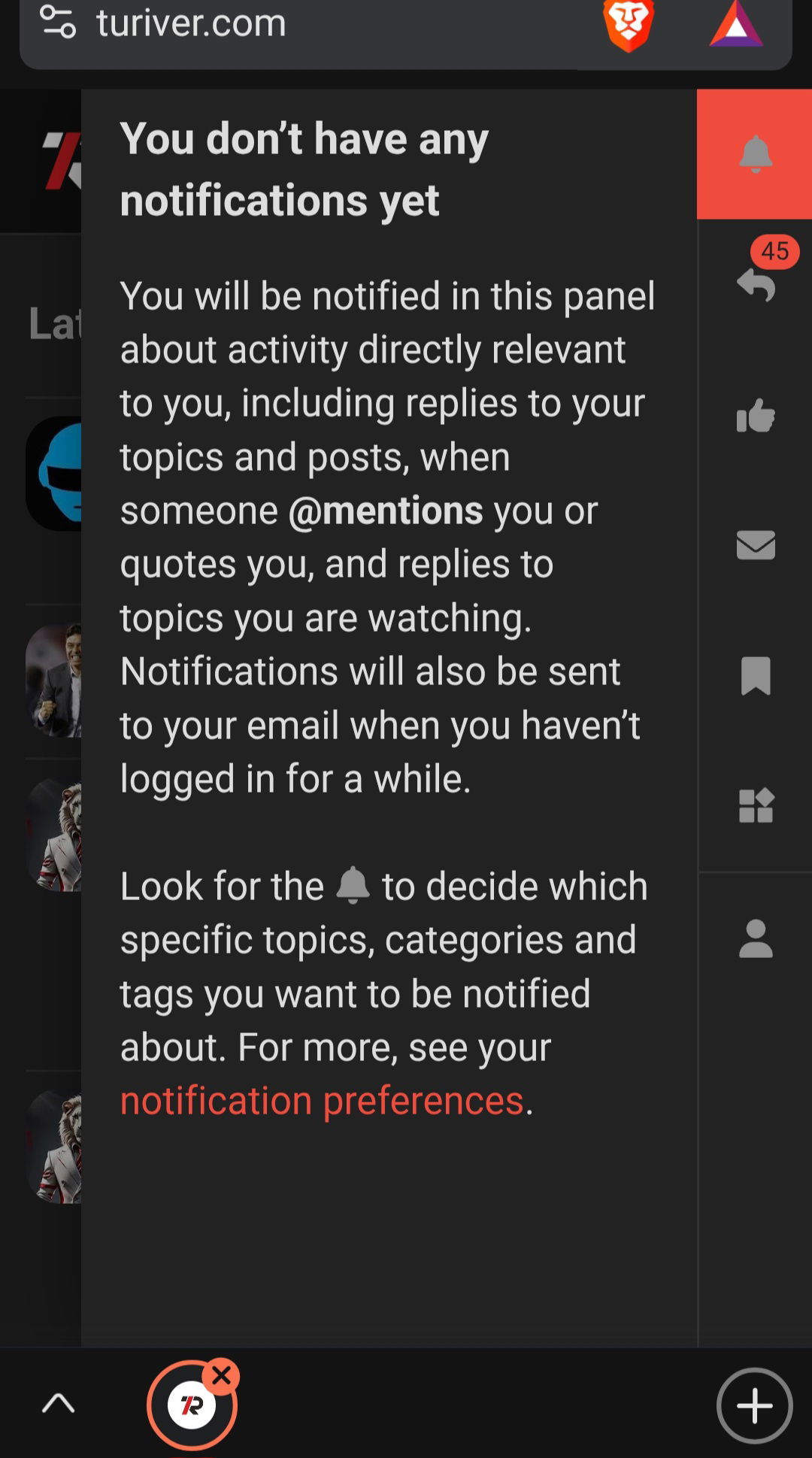Open the profile person tab
The image size is (812, 1458).
pyautogui.click(x=755, y=938)
